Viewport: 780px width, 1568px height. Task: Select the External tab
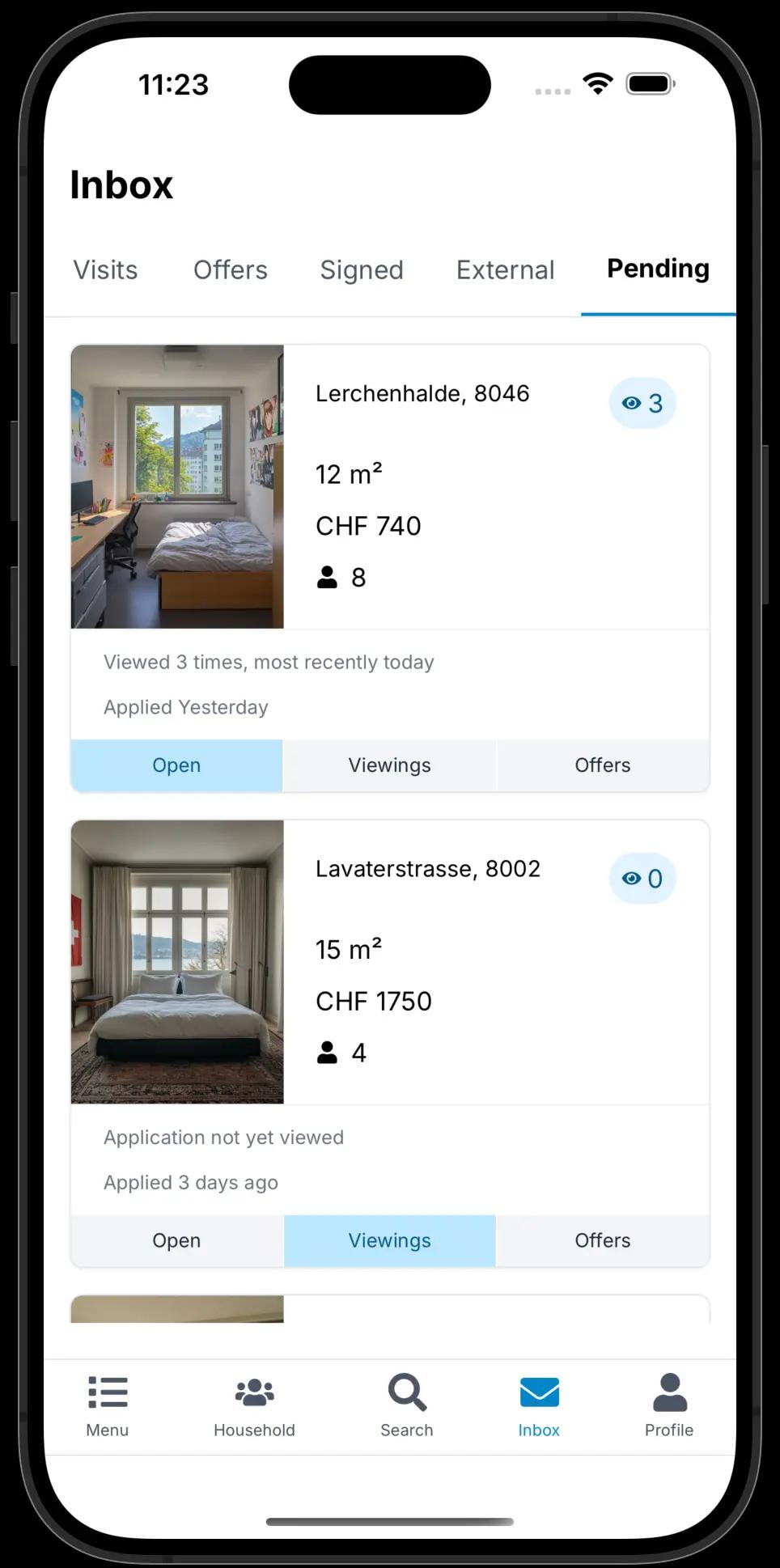click(x=505, y=270)
